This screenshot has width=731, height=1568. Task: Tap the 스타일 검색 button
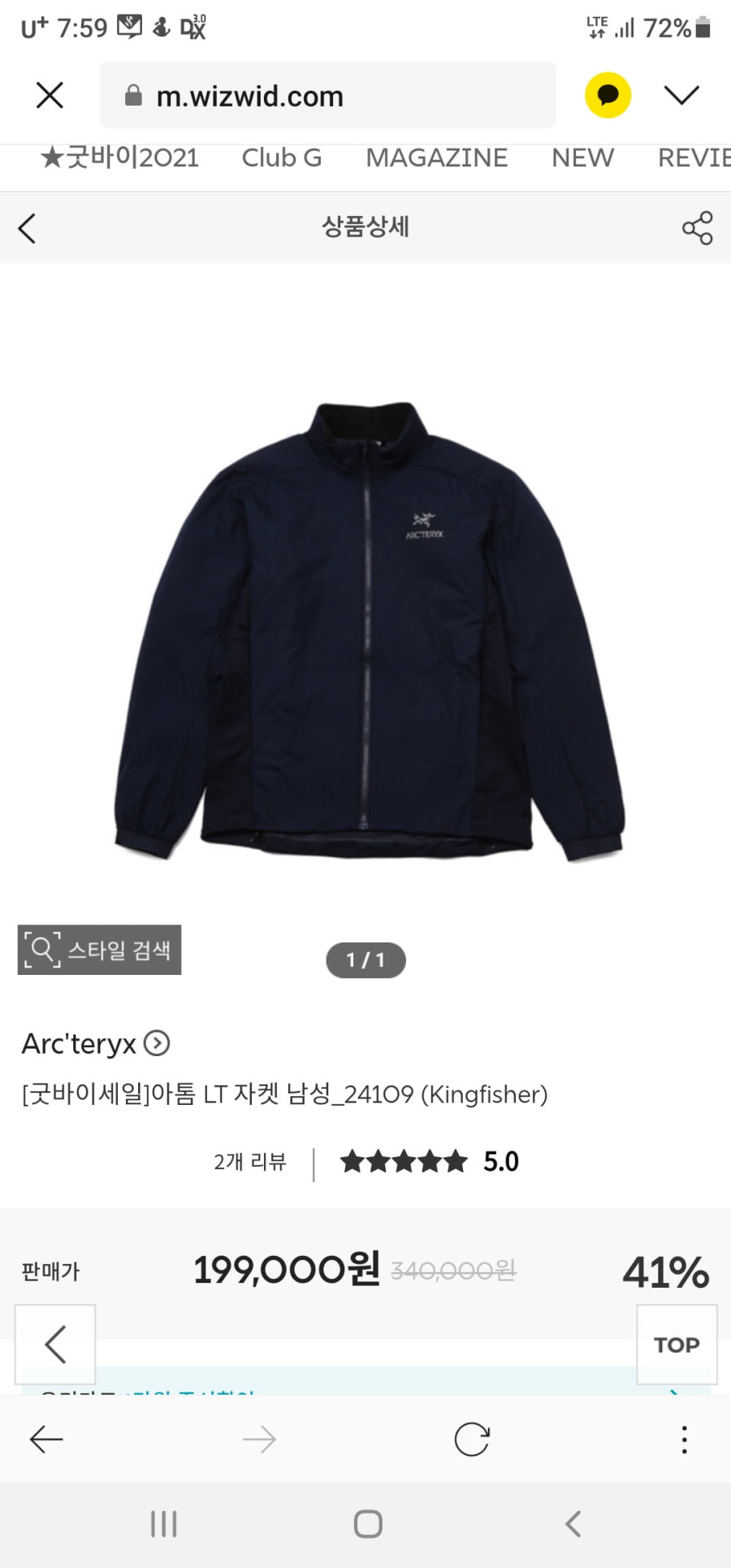(x=99, y=950)
